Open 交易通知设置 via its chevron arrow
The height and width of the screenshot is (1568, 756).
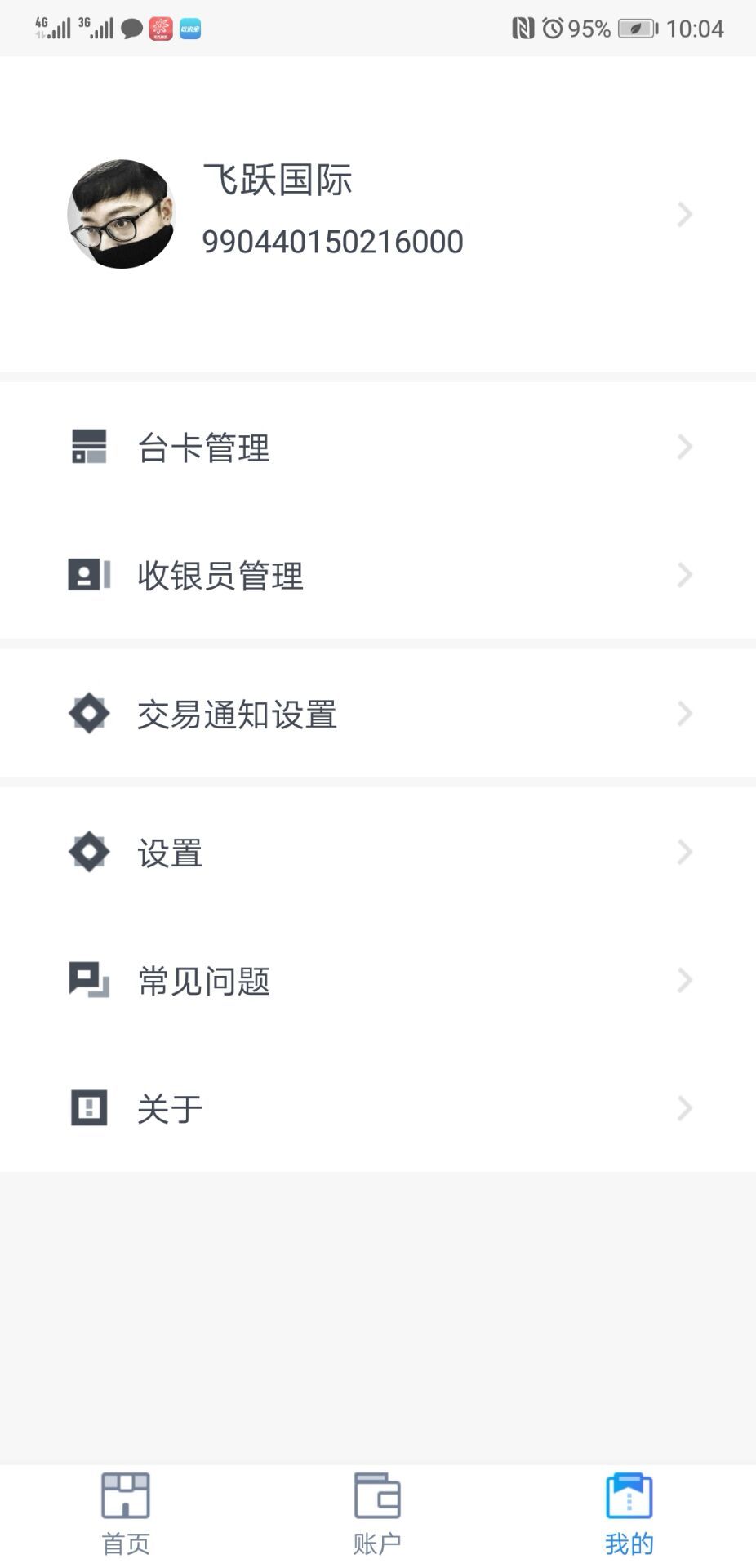click(684, 713)
